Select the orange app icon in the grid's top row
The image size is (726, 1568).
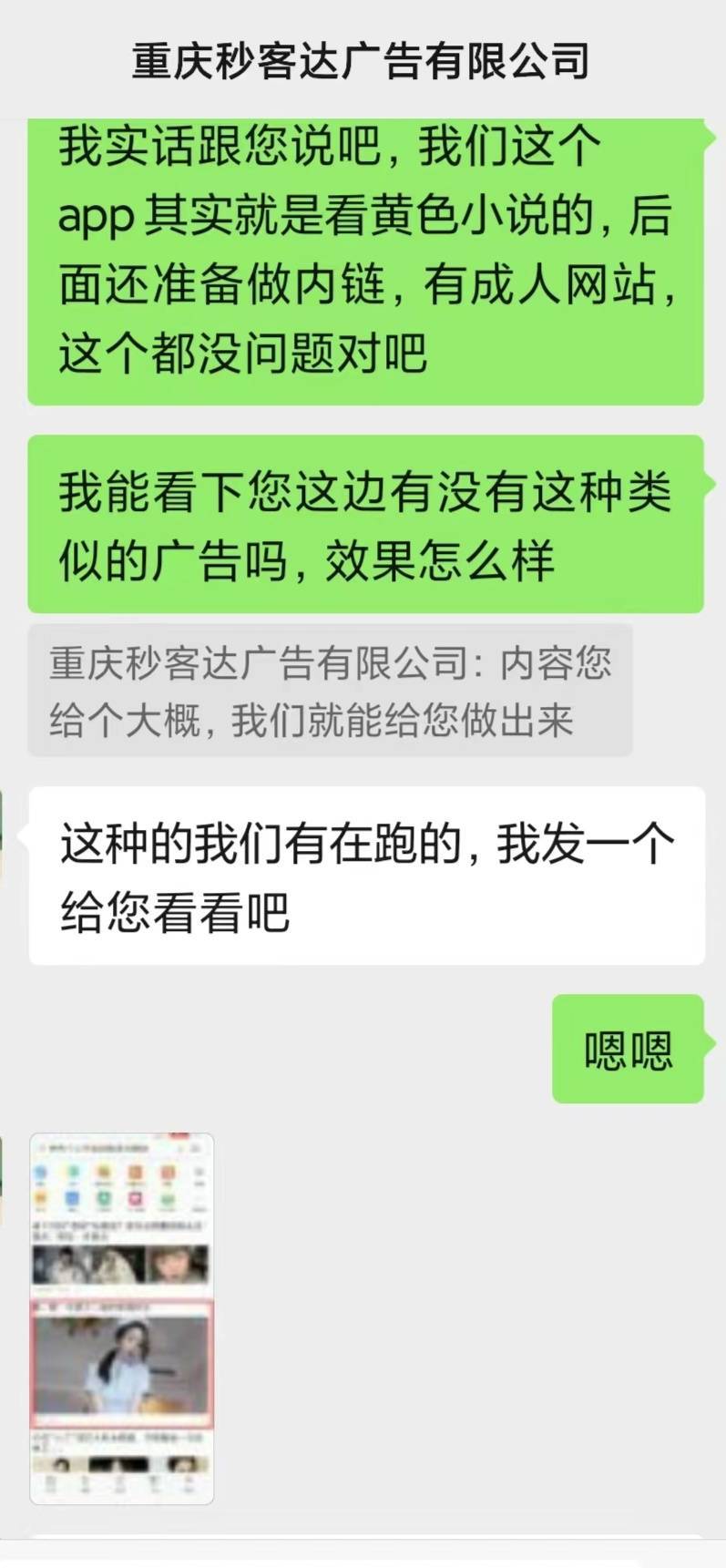136,1173
